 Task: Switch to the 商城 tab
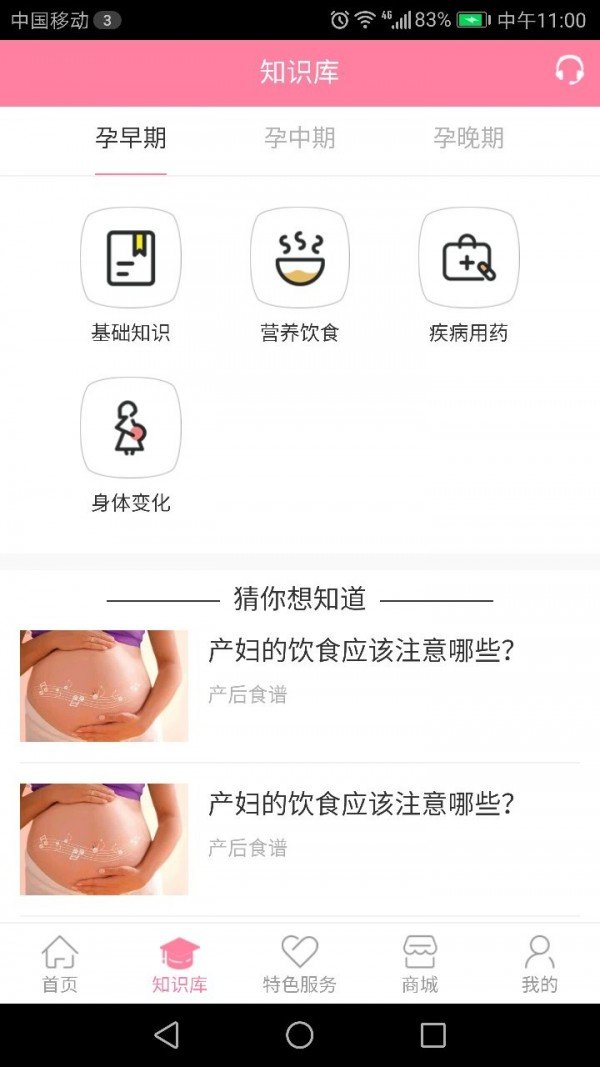pos(420,964)
